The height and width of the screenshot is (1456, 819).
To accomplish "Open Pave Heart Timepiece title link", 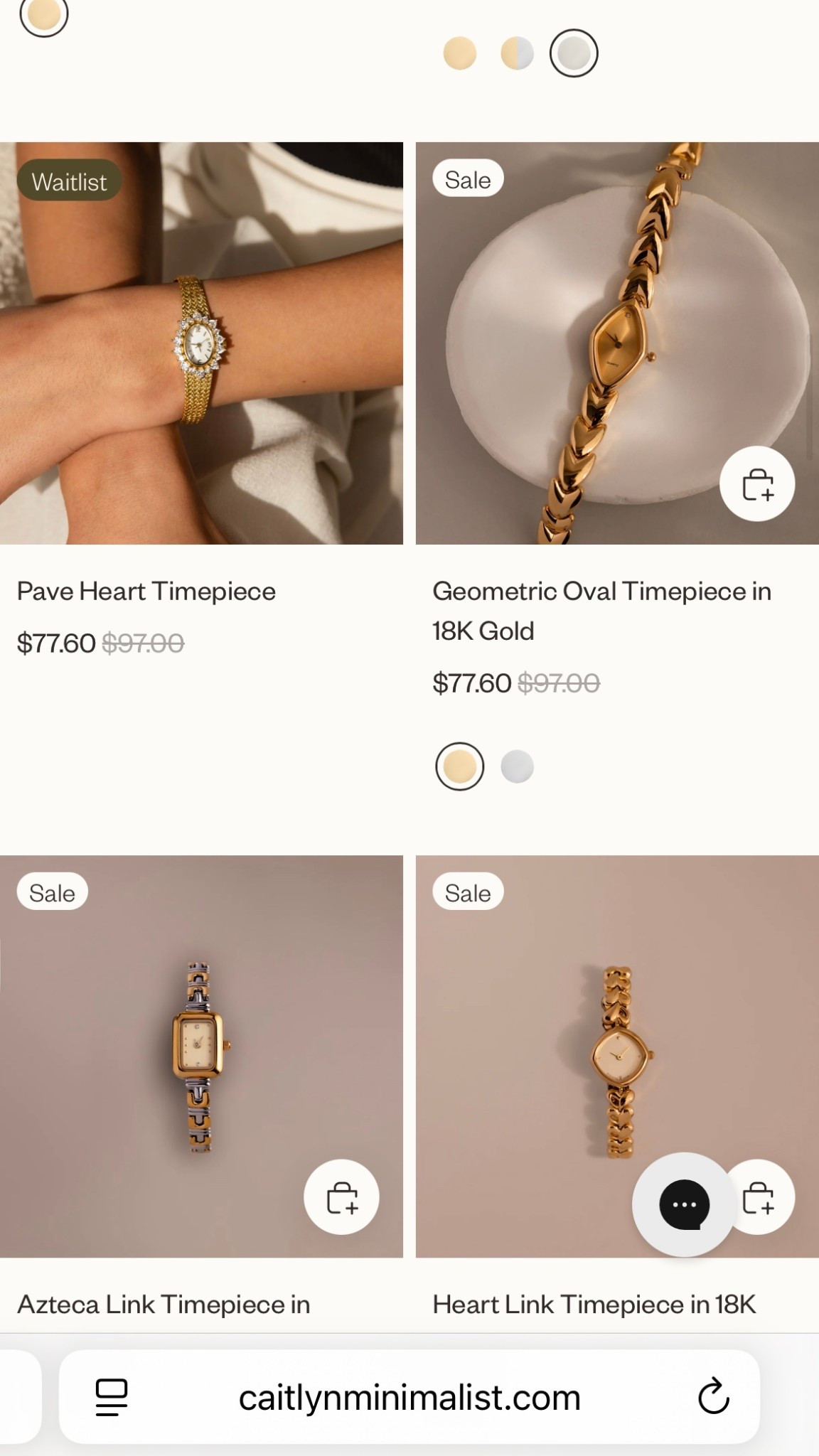I will (x=146, y=591).
